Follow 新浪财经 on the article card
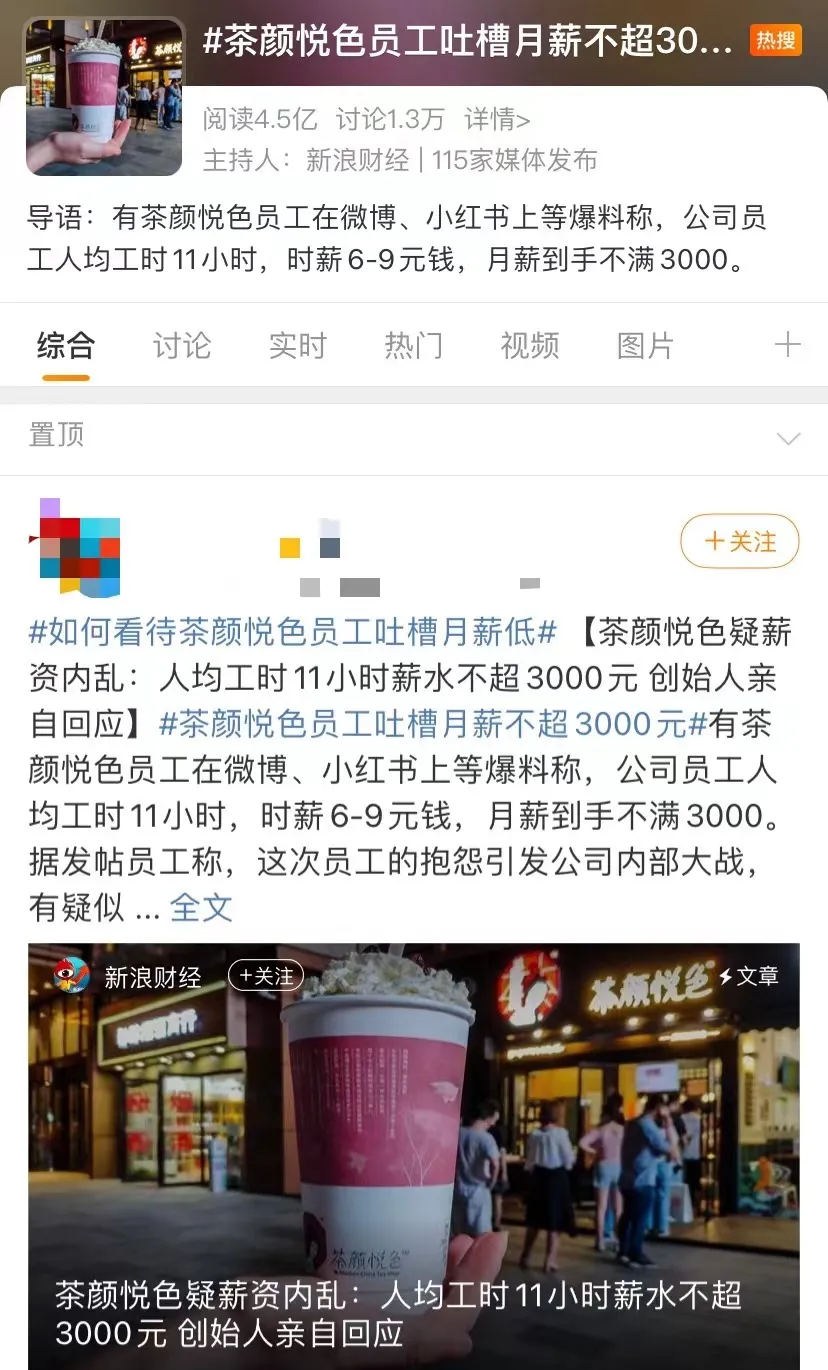This screenshot has height=1370, width=828. point(266,975)
